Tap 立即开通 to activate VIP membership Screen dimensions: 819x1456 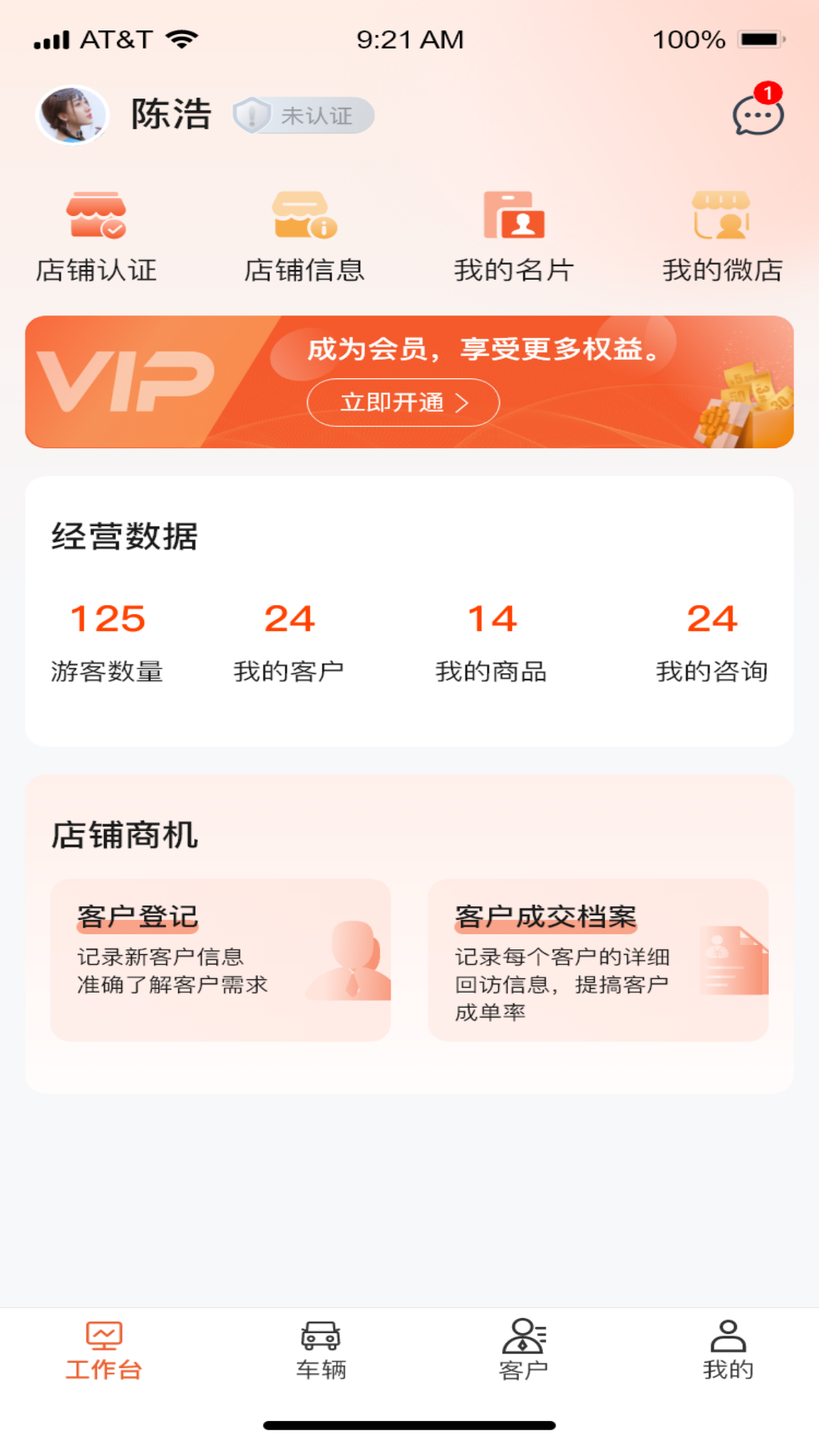pos(402,403)
